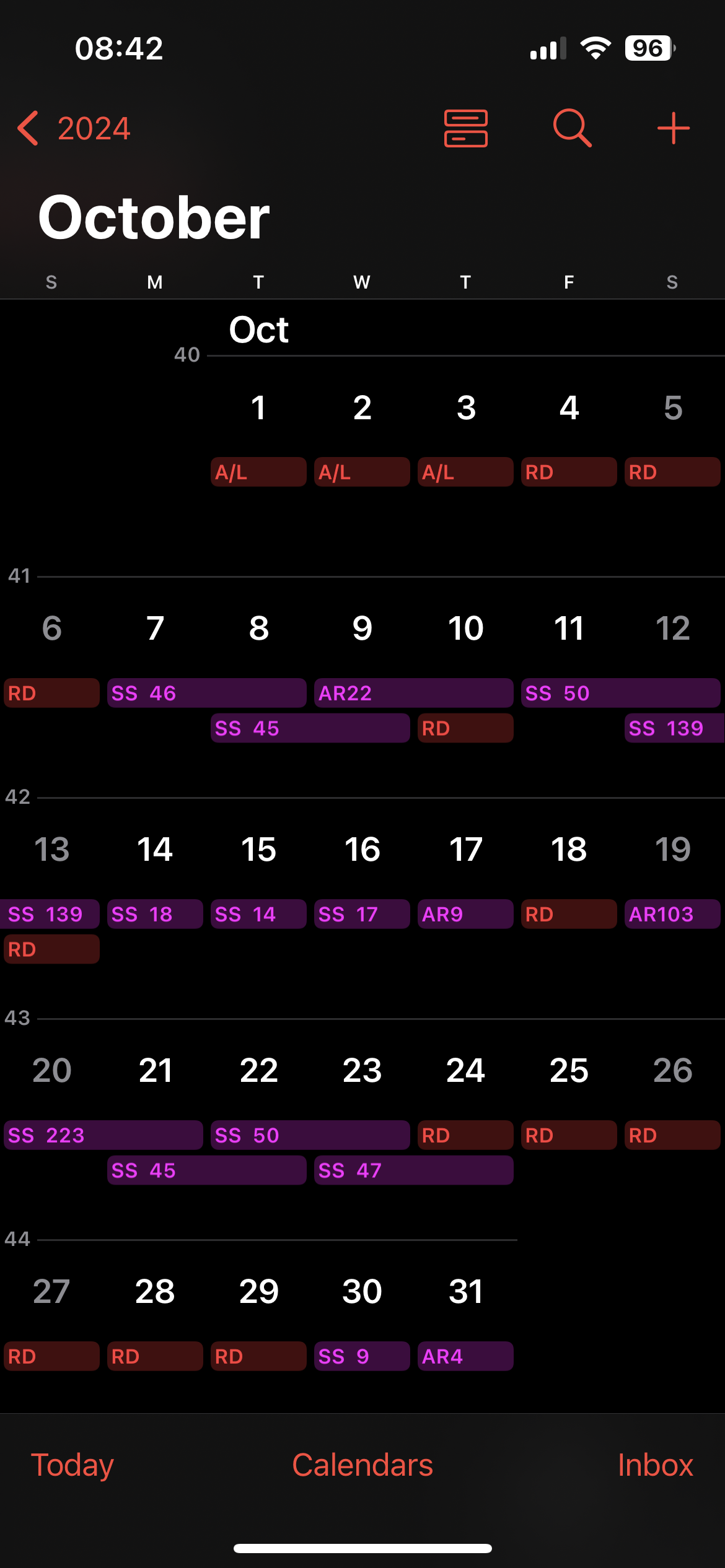Tap the Today button
725x1568 pixels.
[x=72, y=1464]
